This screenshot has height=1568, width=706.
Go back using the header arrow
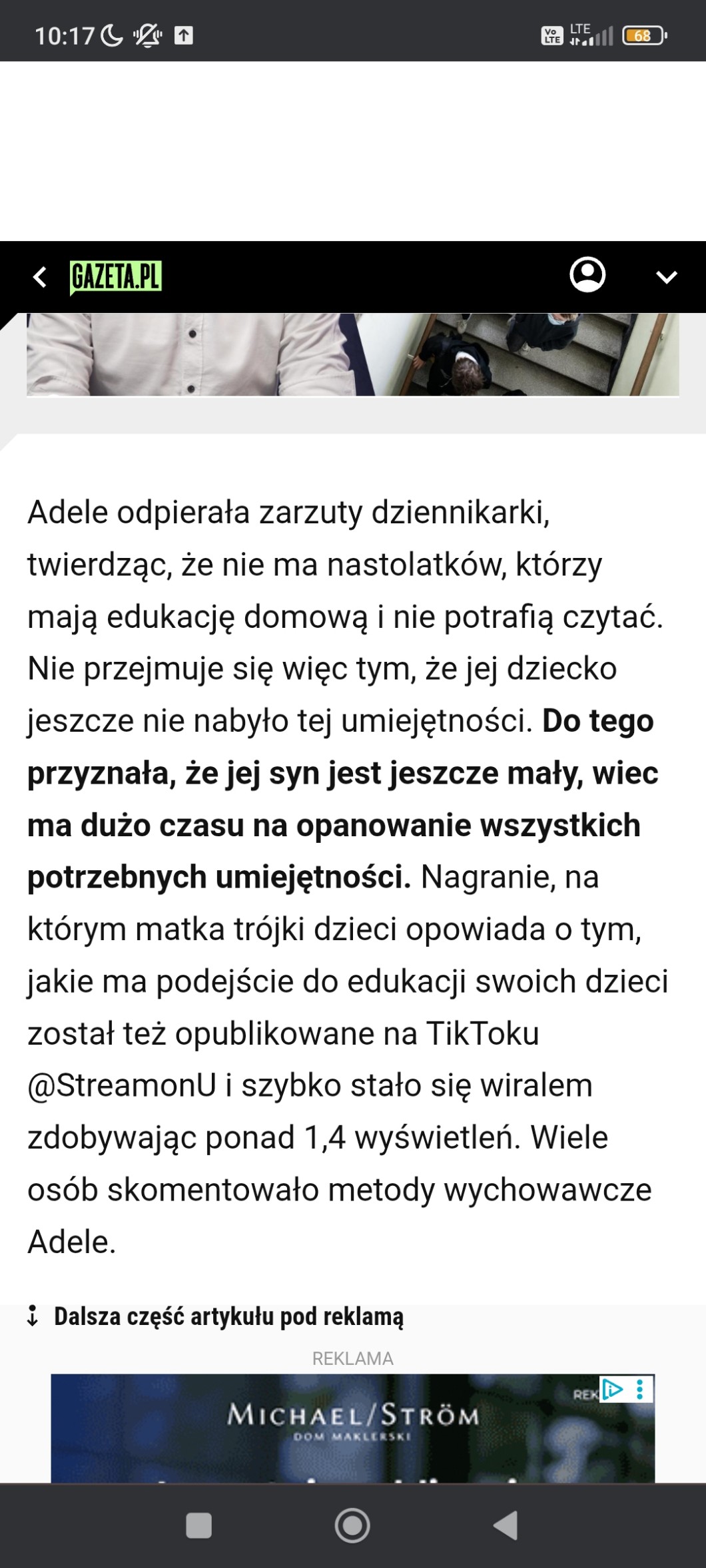click(40, 277)
